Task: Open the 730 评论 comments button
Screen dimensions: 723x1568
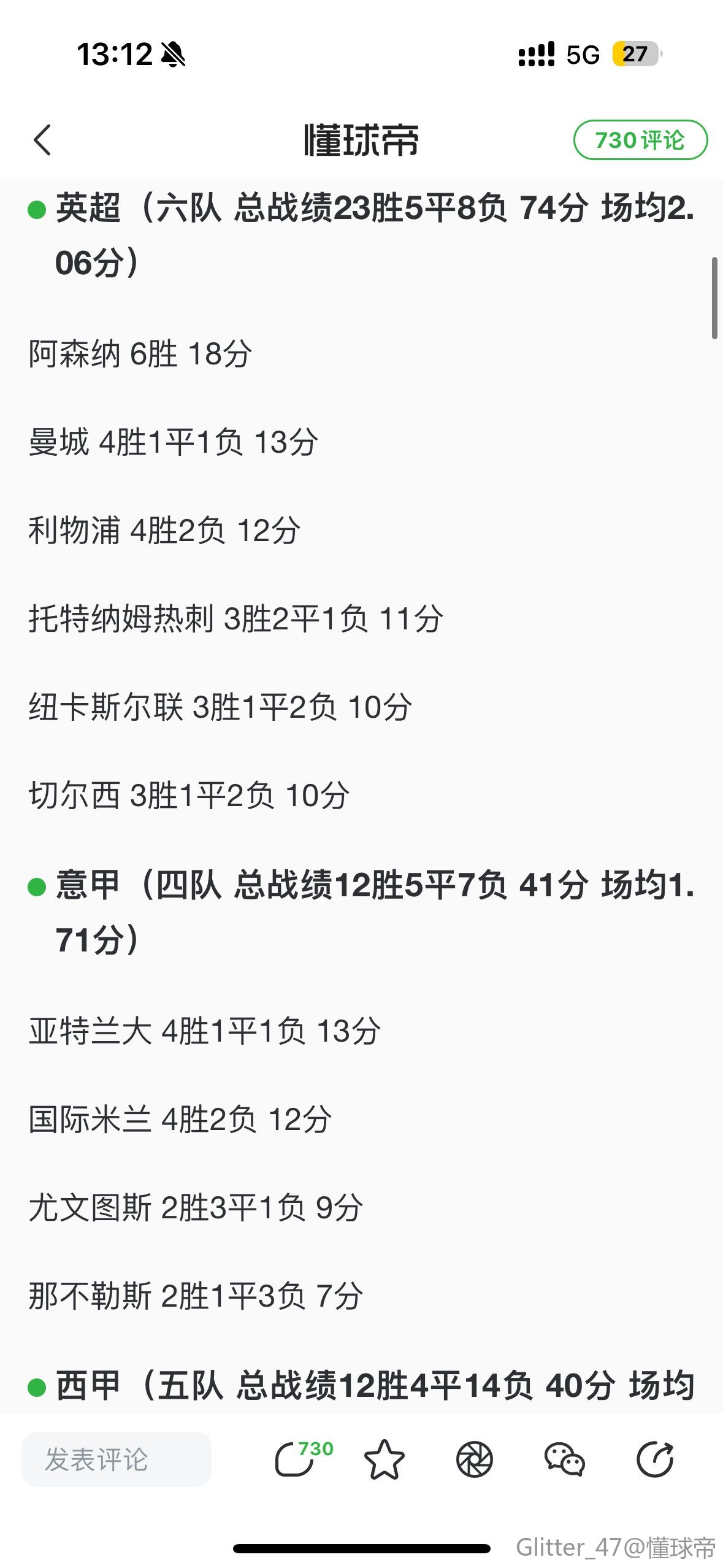Action: coord(640,140)
